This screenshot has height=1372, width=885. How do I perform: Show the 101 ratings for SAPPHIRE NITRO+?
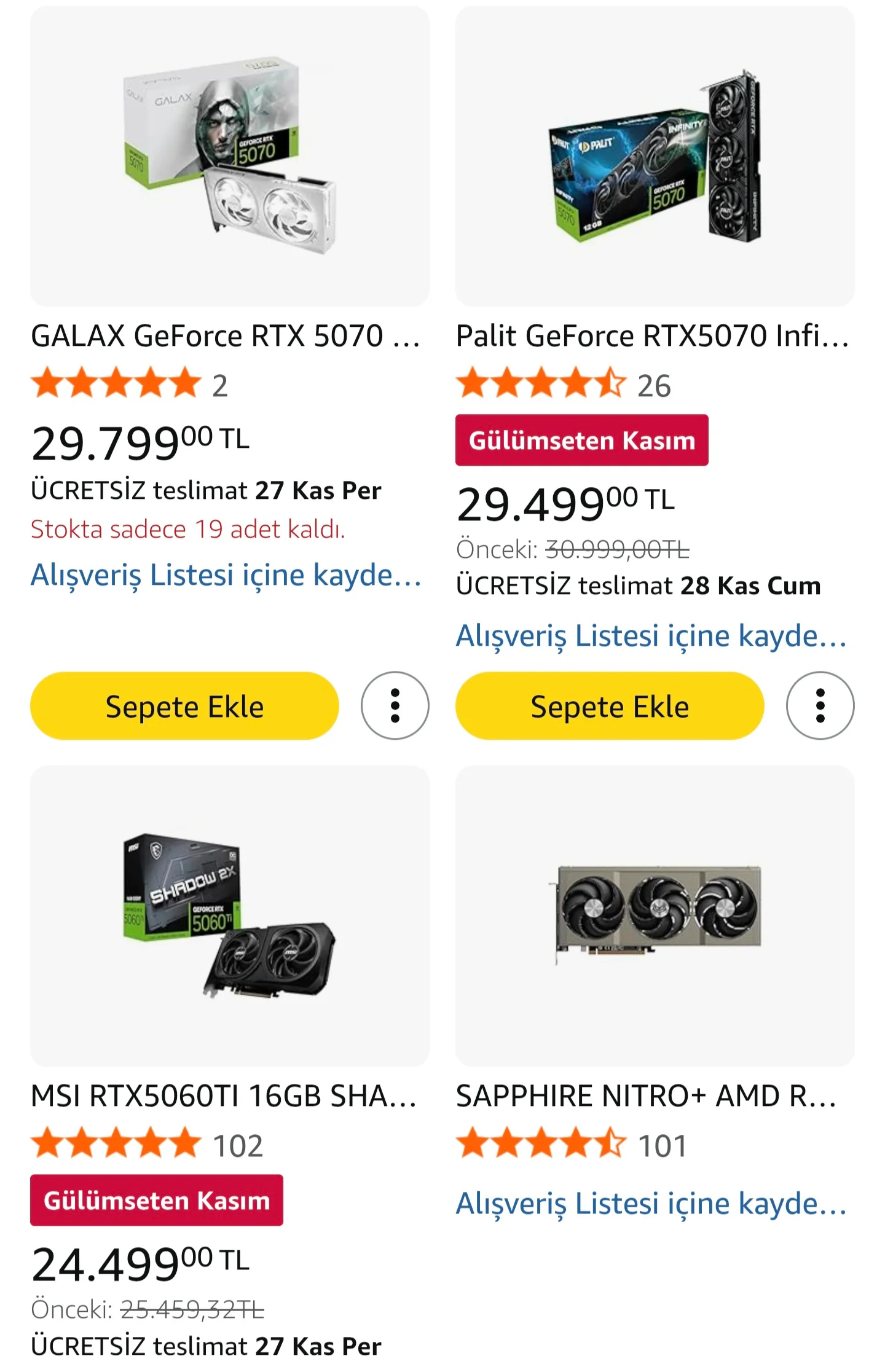[571, 1145]
